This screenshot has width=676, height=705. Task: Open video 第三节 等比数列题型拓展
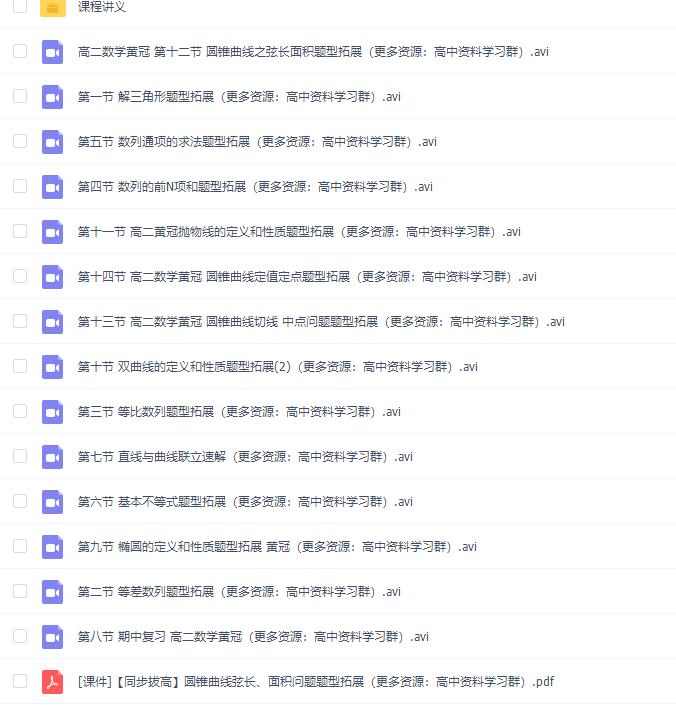(x=239, y=412)
